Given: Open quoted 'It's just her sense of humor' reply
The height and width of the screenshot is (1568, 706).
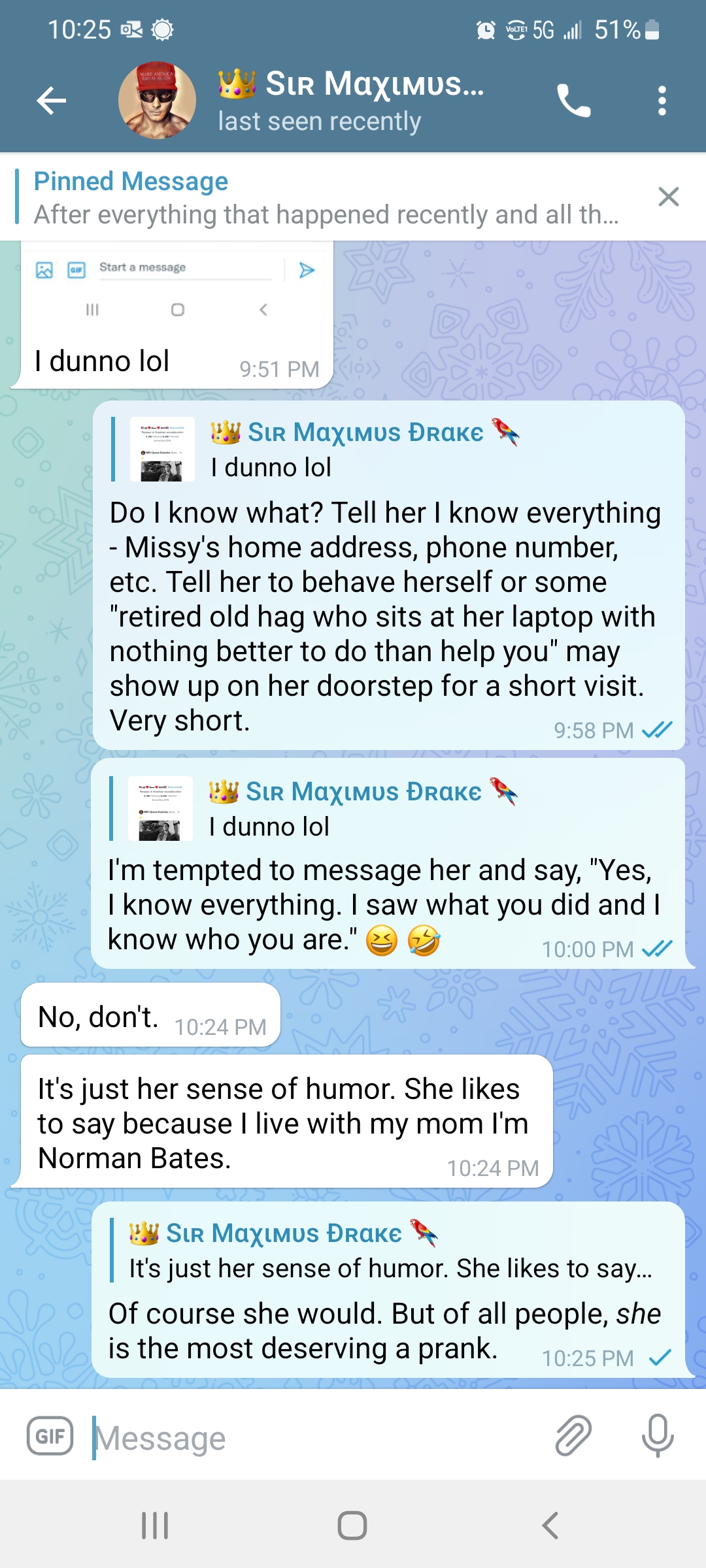Looking at the screenshot, I should click(390, 1251).
